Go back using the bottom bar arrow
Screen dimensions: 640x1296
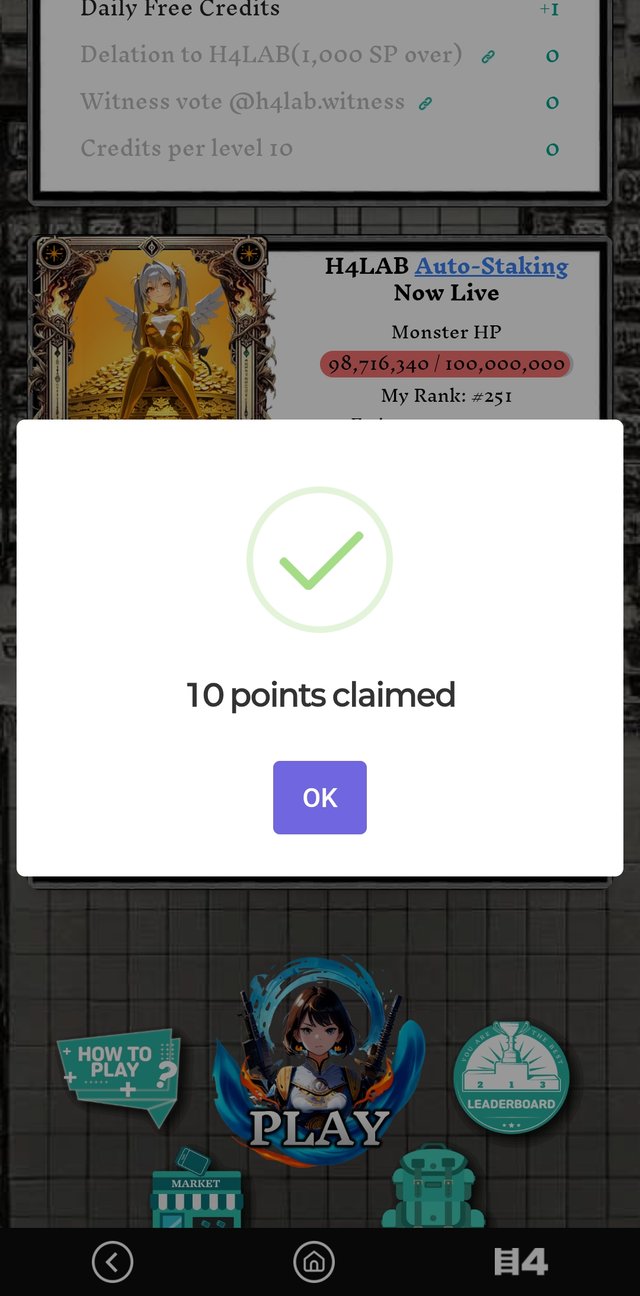112,1262
